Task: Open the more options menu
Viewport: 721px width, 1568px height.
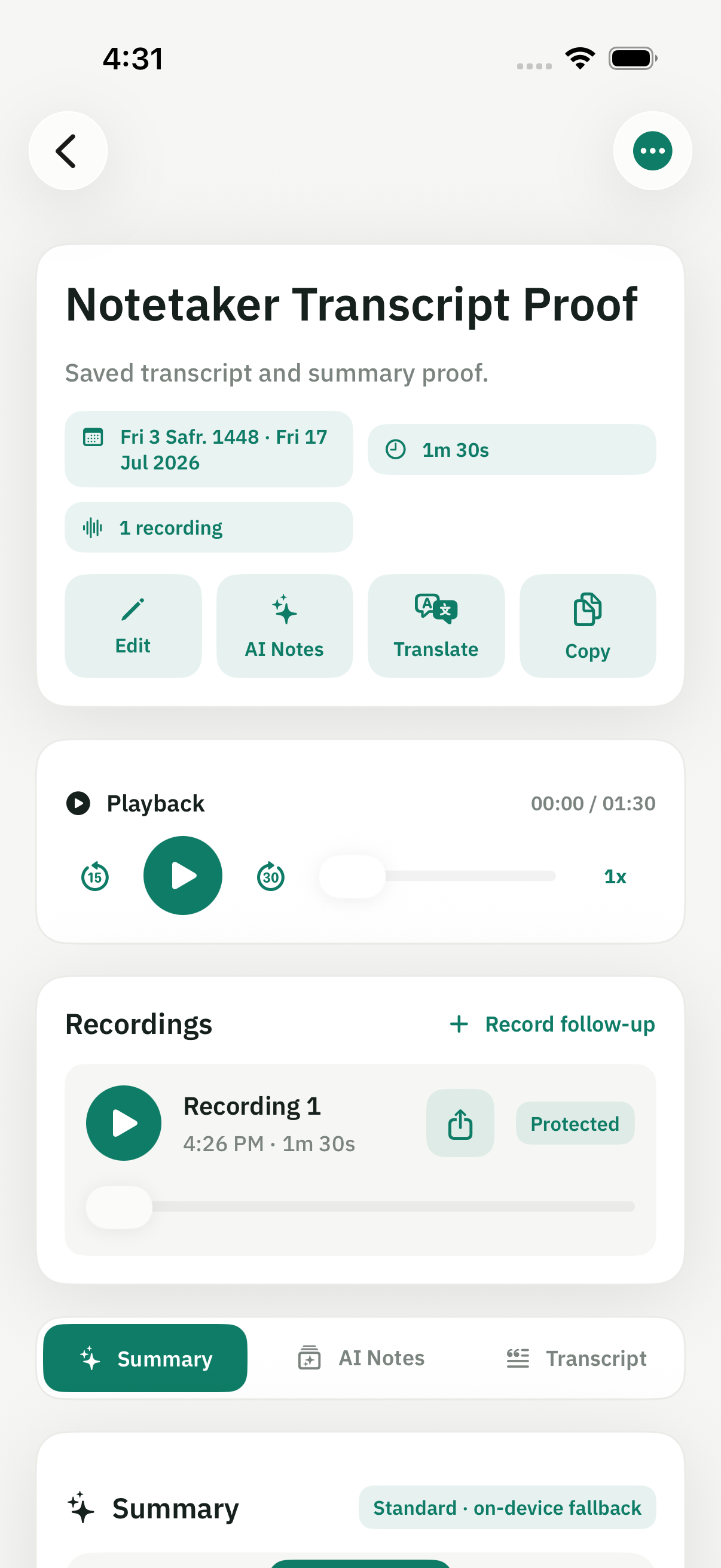Action: (x=652, y=151)
